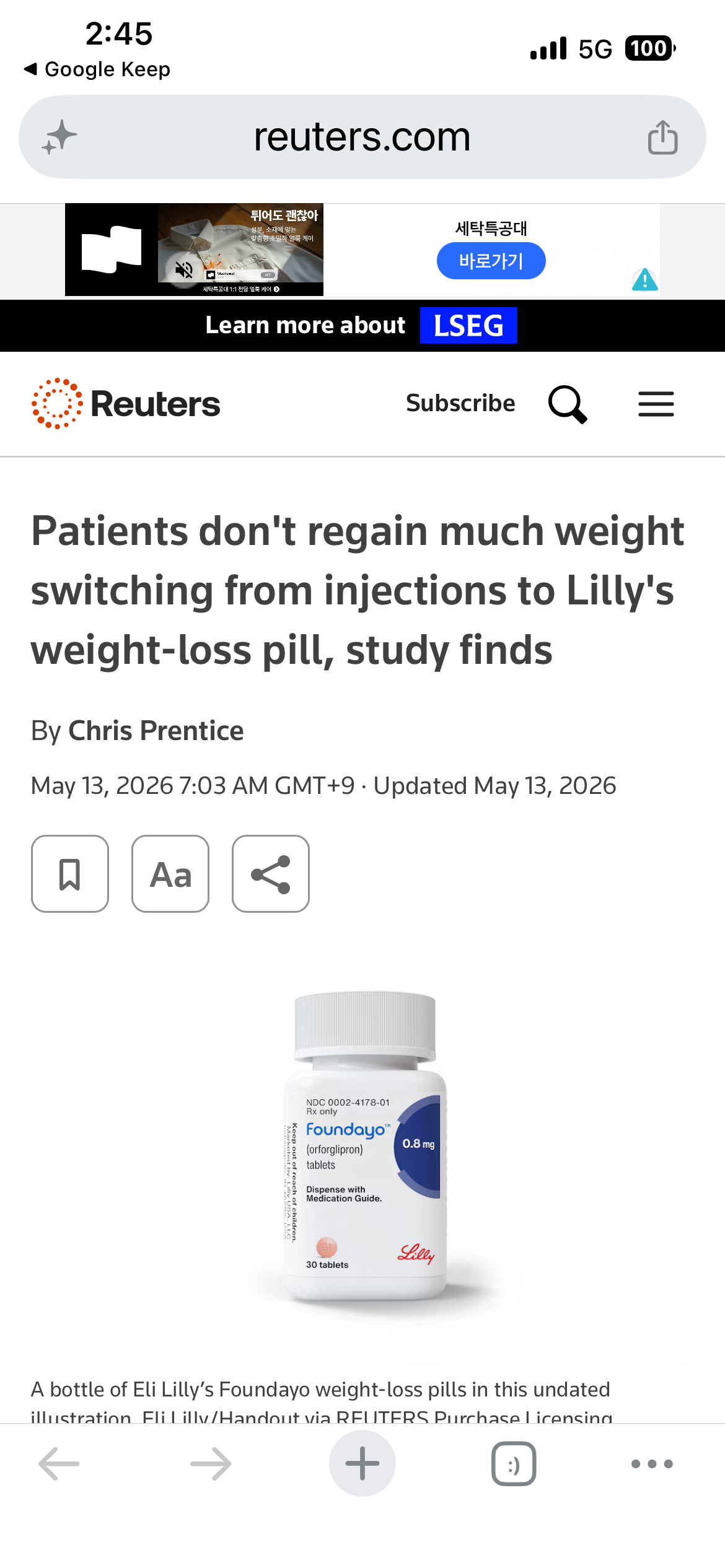
Task: Go to the Reuters homepage via its logo
Action: (x=126, y=404)
